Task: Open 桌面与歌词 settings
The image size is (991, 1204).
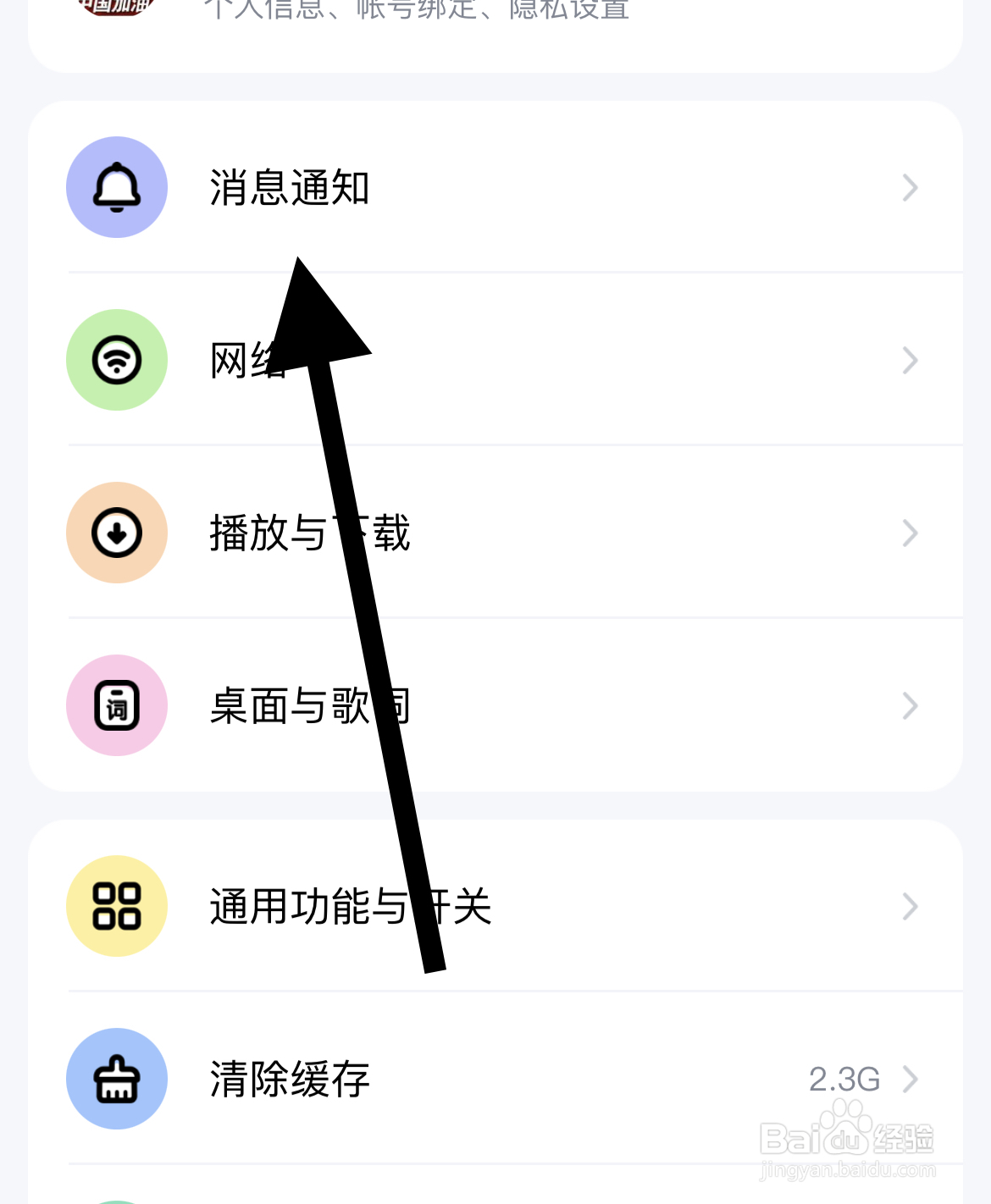Action: [x=309, y=705]
